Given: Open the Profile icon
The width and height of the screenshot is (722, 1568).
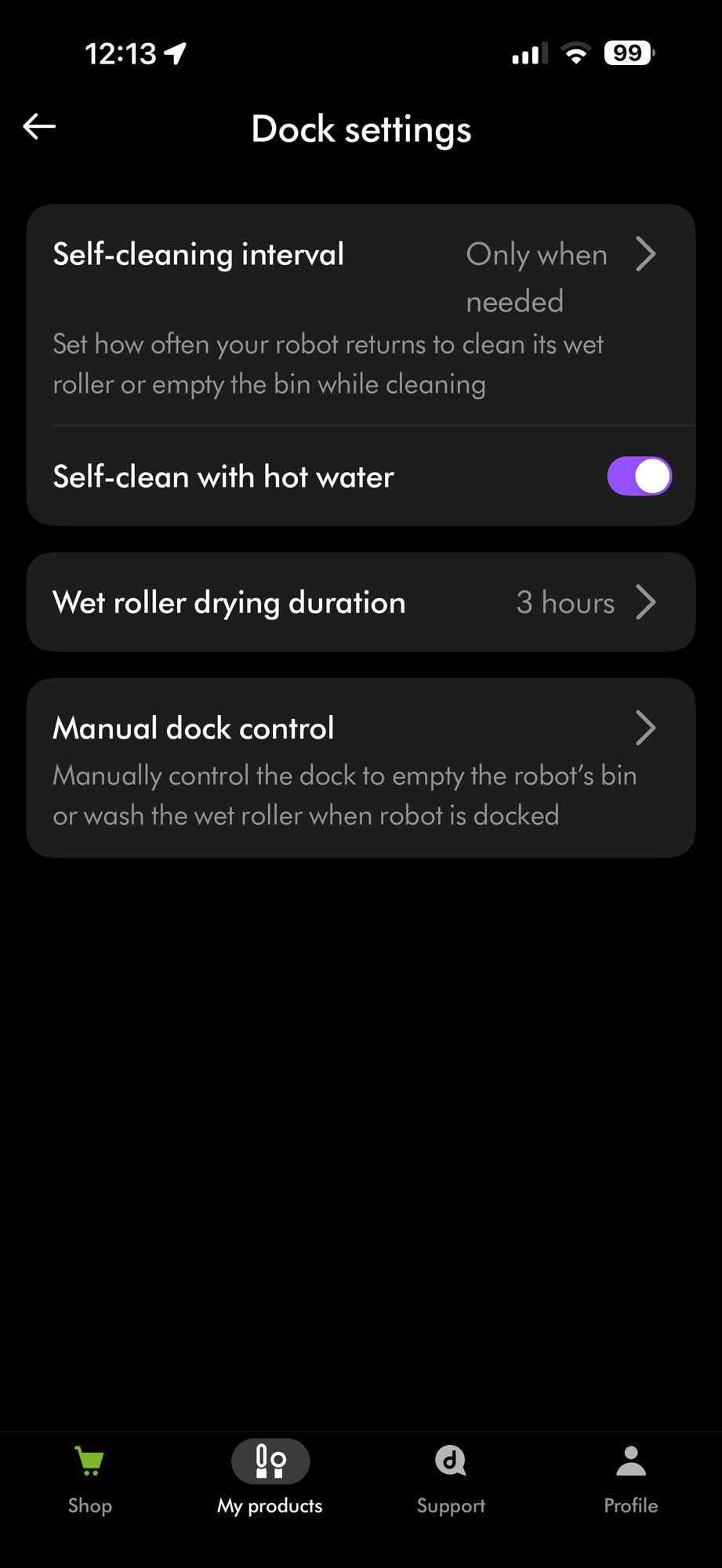Looking at the screenshot, I should (x=630, y=1460).
